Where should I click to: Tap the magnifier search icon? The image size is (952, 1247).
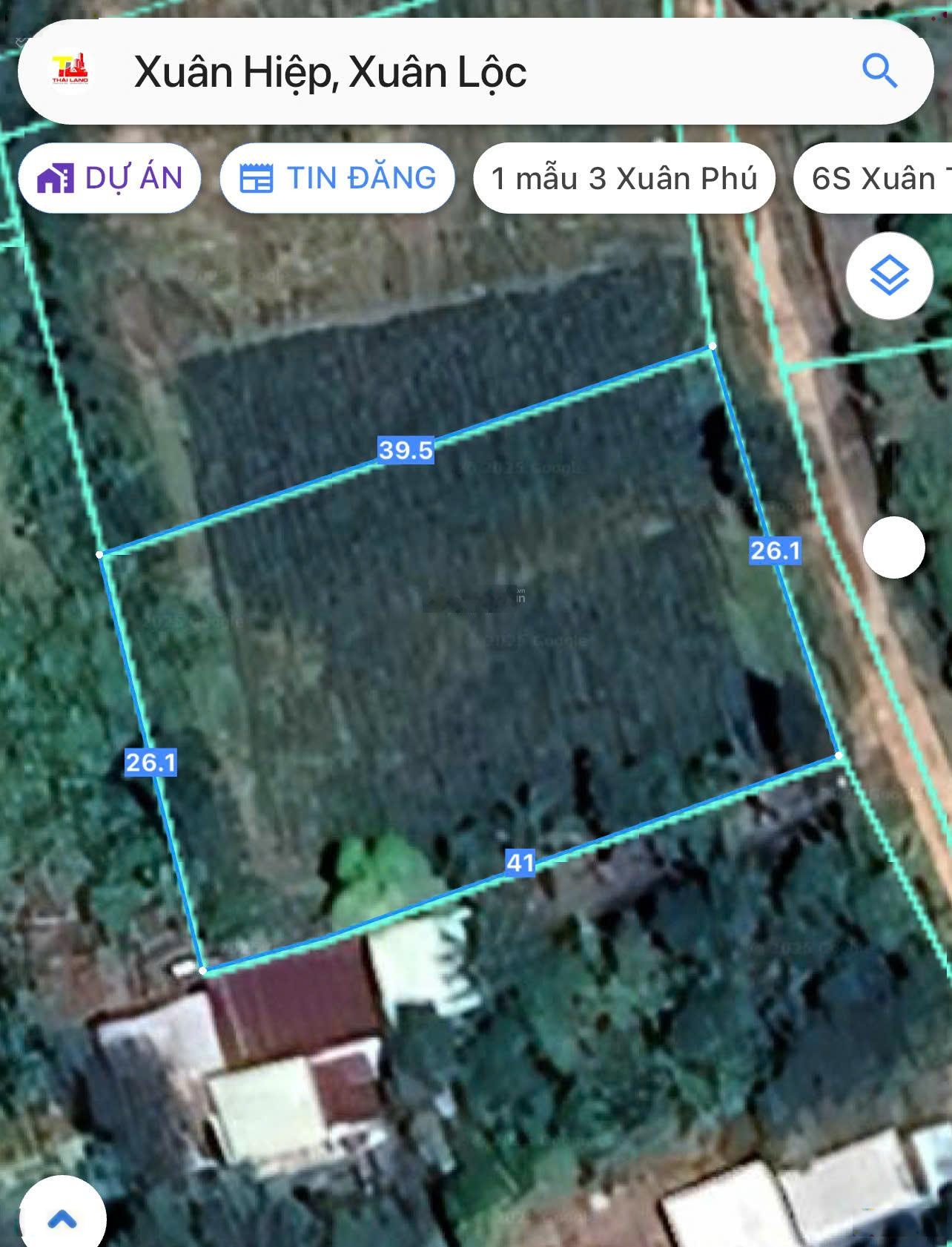coord(880,71)
